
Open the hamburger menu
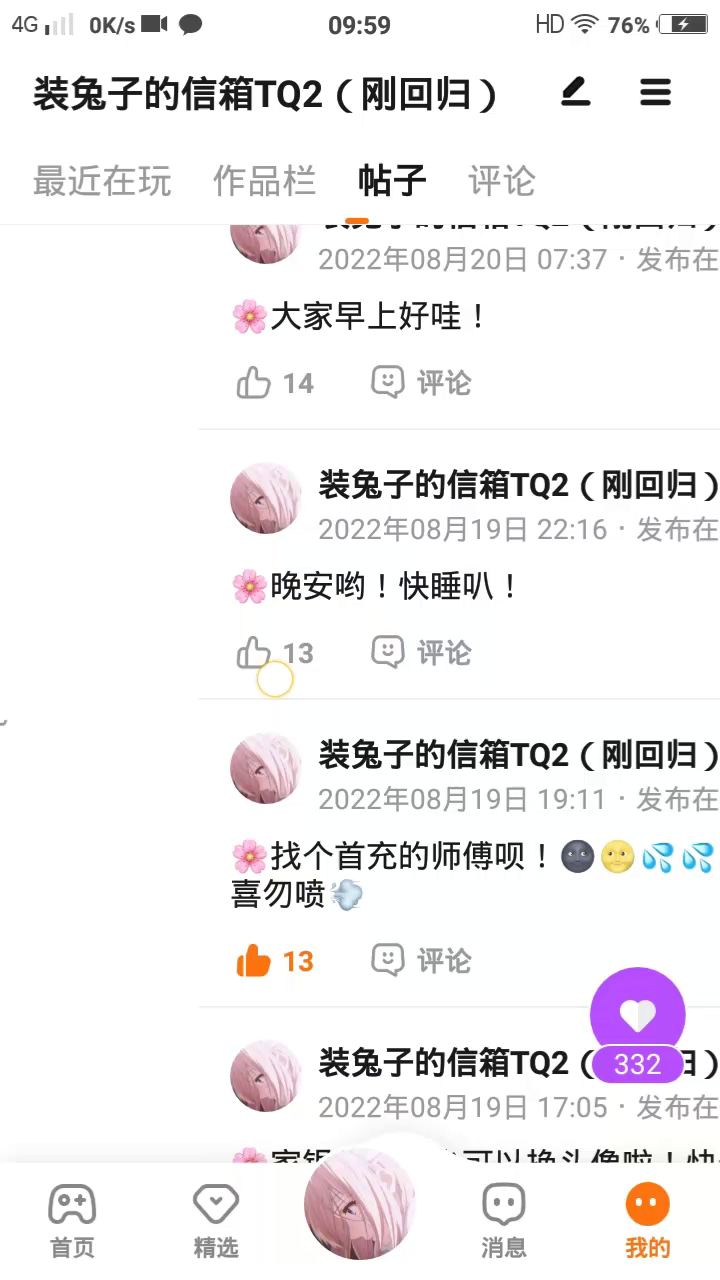click(x=655, y=94)
